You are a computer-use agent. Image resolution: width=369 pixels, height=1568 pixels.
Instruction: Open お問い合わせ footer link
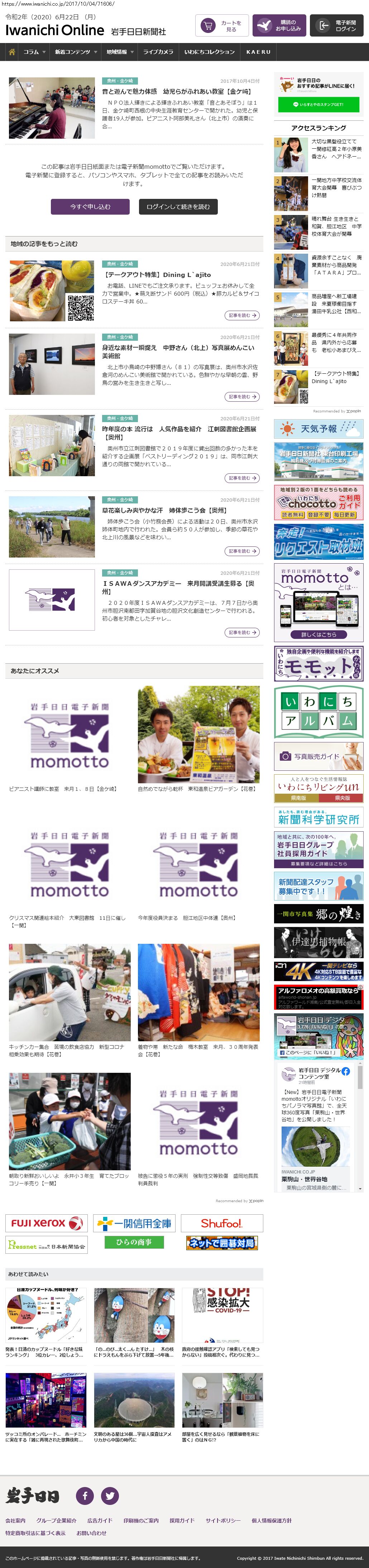click(91, 1533)
